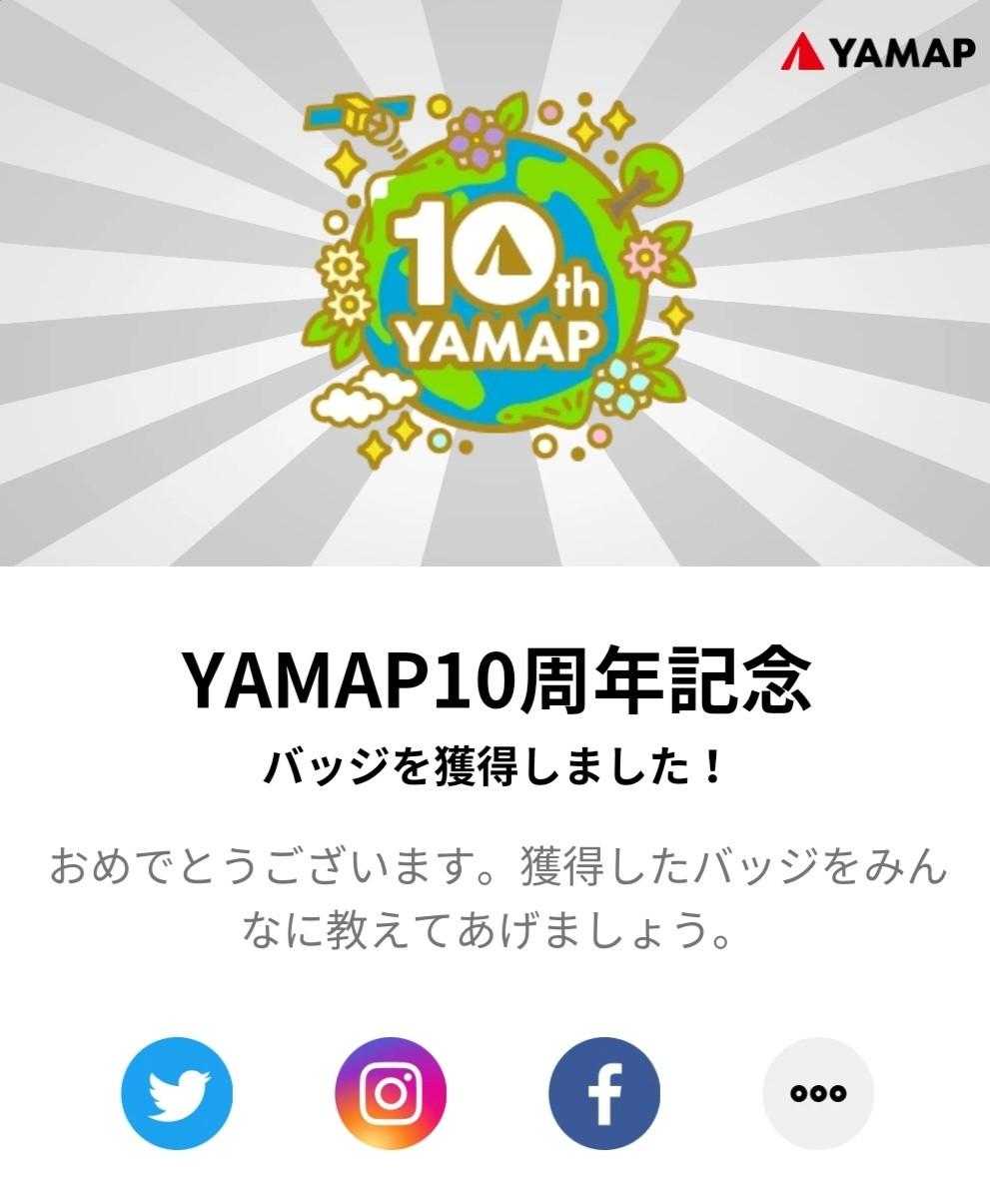Open more sharing options
Image resolution: width=990 pixels, height=1204 pixels.
click(x=818, y=1093)
